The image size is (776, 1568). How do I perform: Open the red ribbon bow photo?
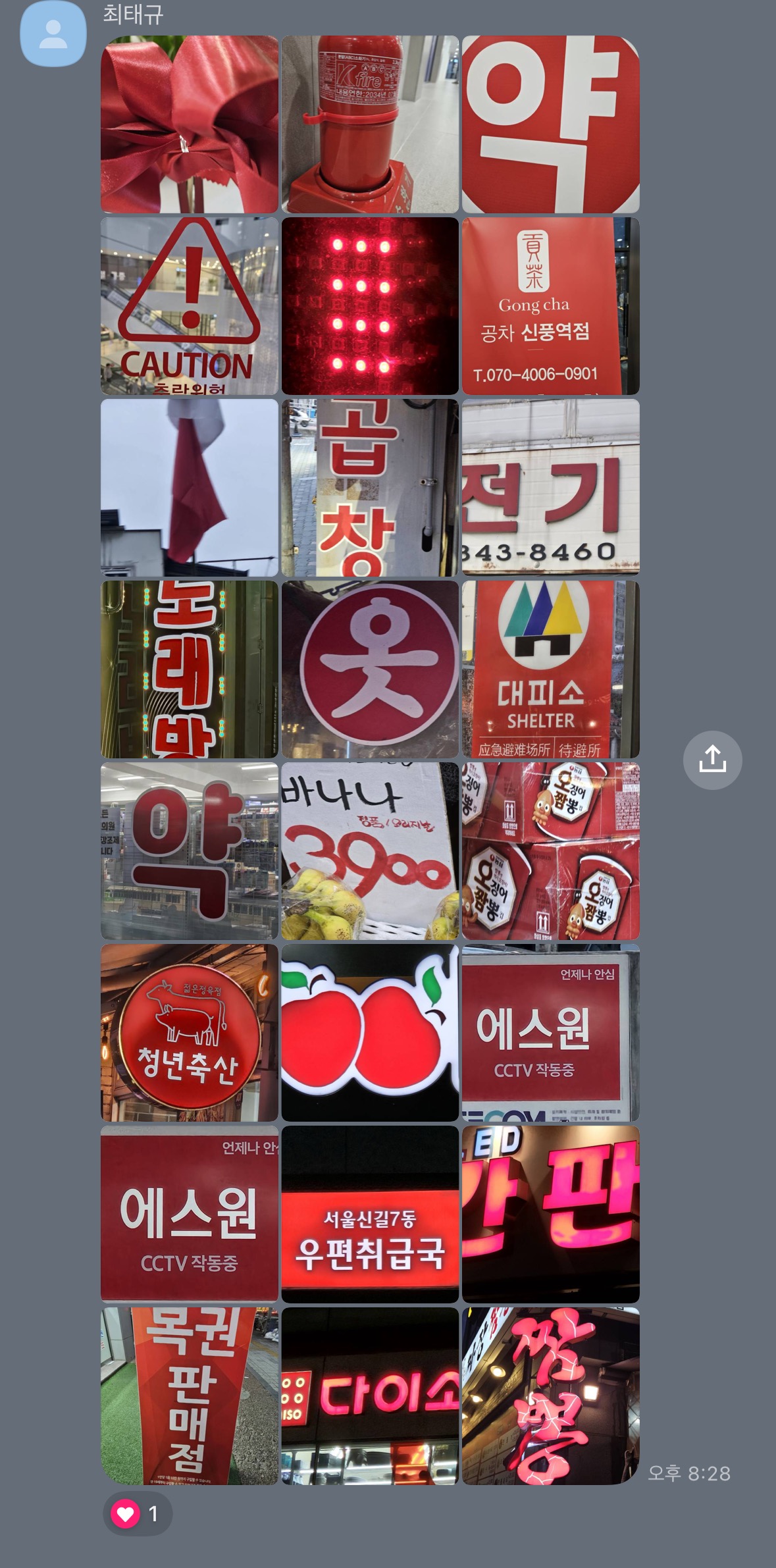(x=190, y=124)
